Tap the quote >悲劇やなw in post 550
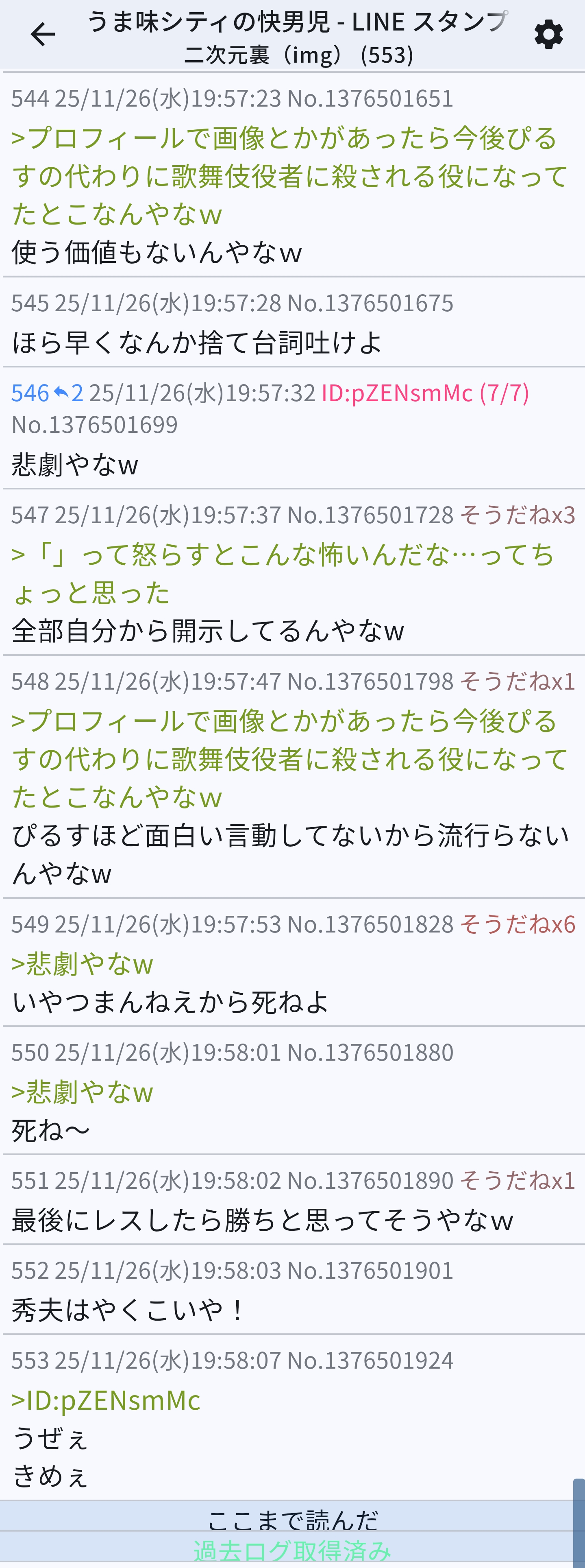Viewport: 585px width, 1568px height. [x=82, y=1092]
